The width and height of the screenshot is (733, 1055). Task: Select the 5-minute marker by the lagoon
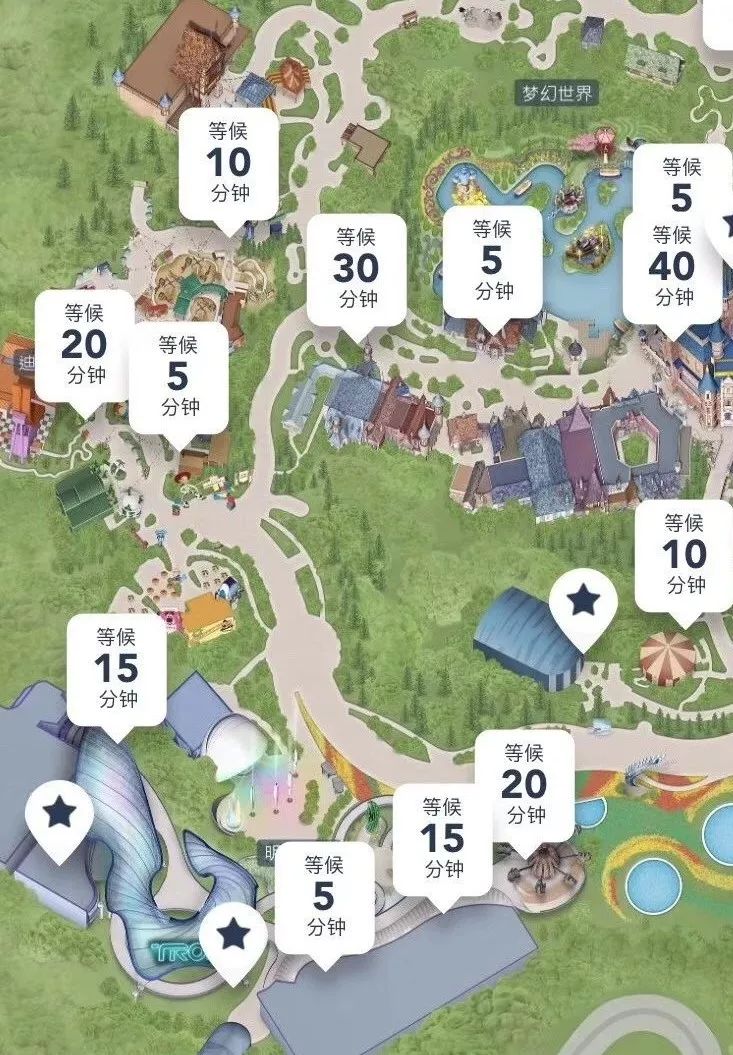(492, 260)
